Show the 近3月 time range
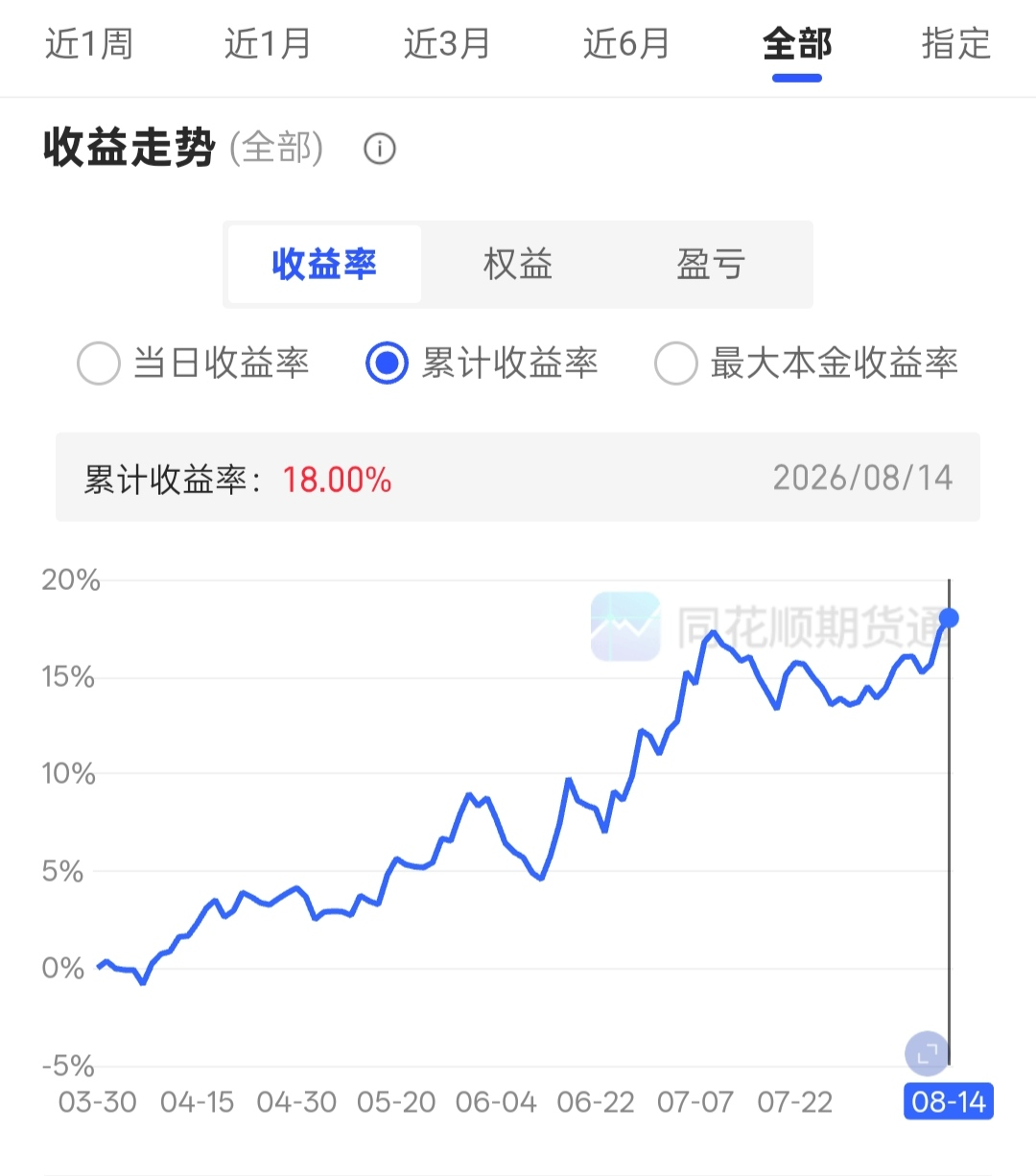The height and width of the screenshot is (1176, 1036). coord(447,44)
